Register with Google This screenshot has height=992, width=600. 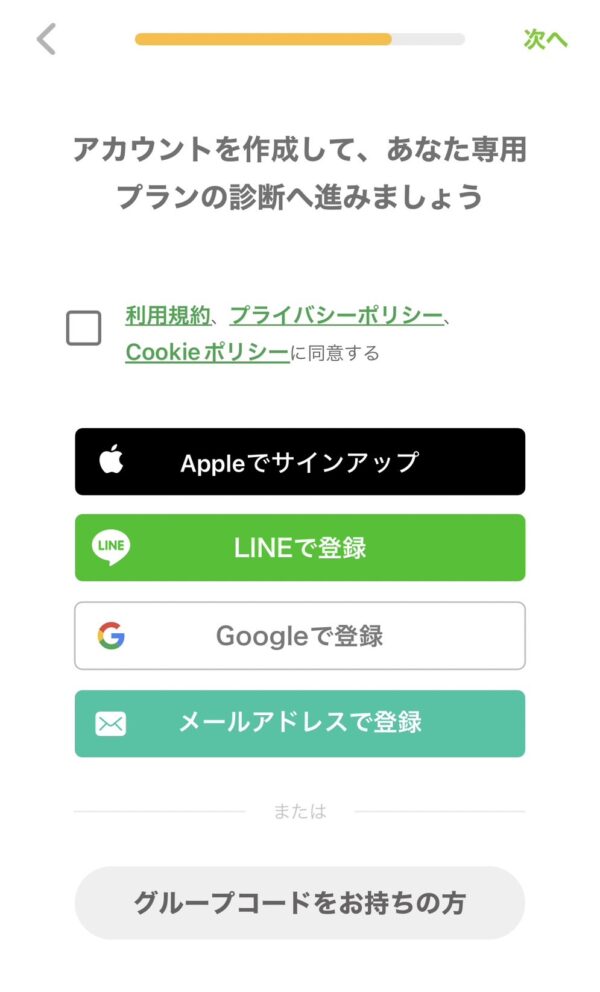(300, 636)
